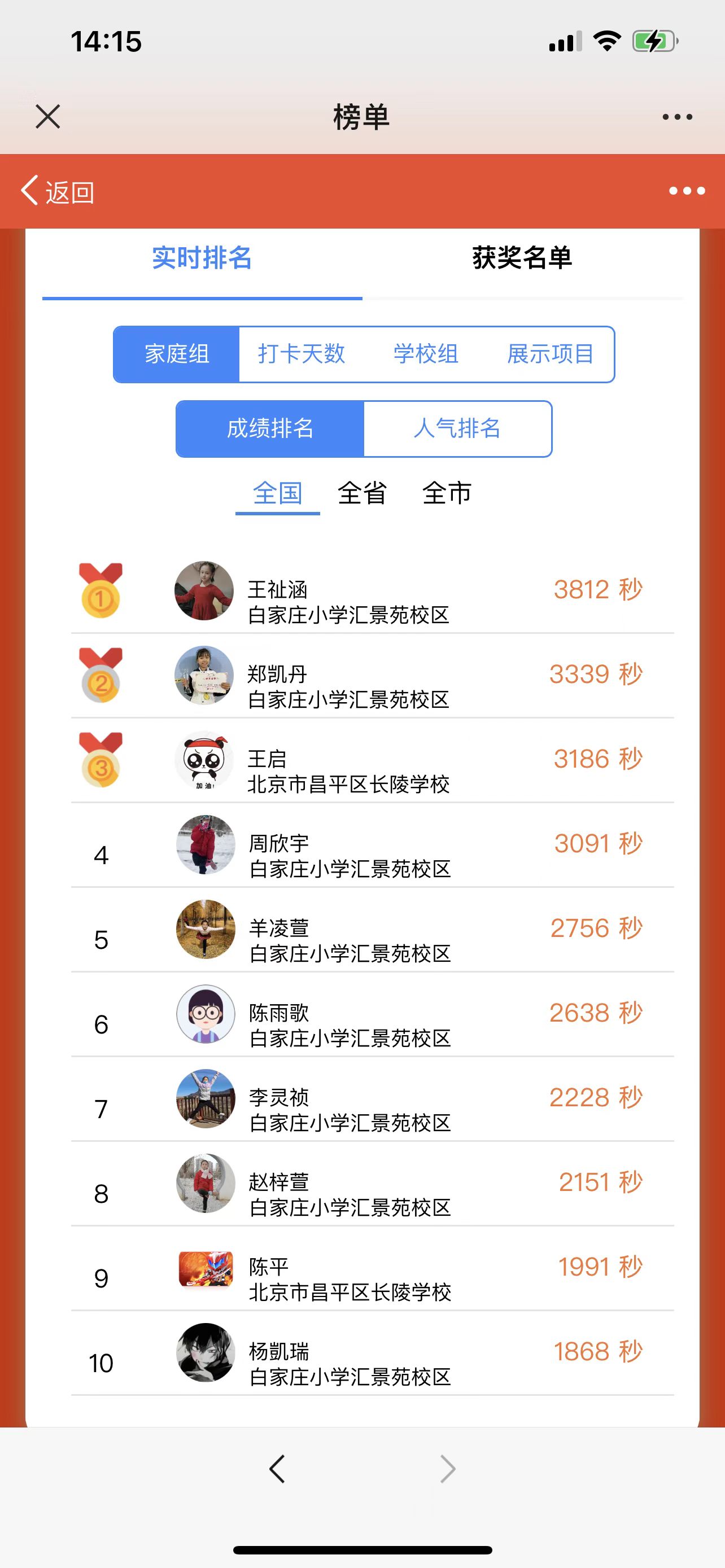Switch to 人气排名 ranking
The image size is (725, 1568).
[x=457, y=428]
